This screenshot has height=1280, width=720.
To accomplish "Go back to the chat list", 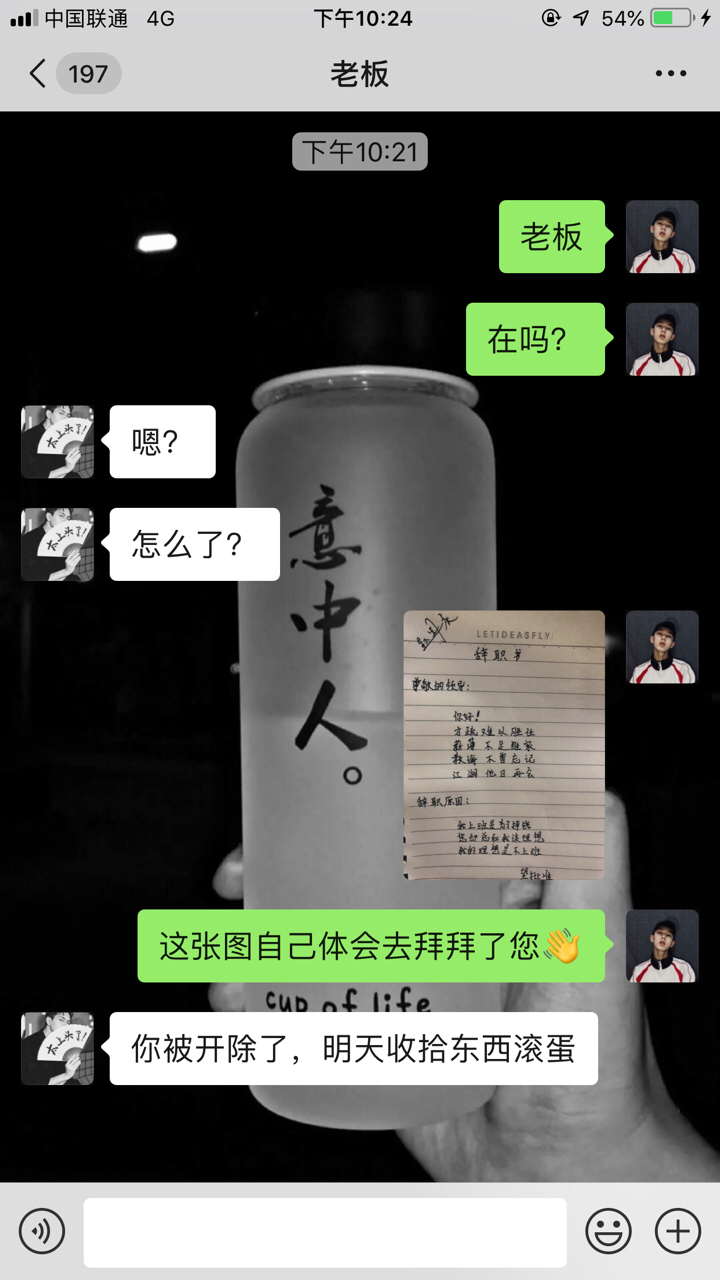I will click(x=72, y=74).
